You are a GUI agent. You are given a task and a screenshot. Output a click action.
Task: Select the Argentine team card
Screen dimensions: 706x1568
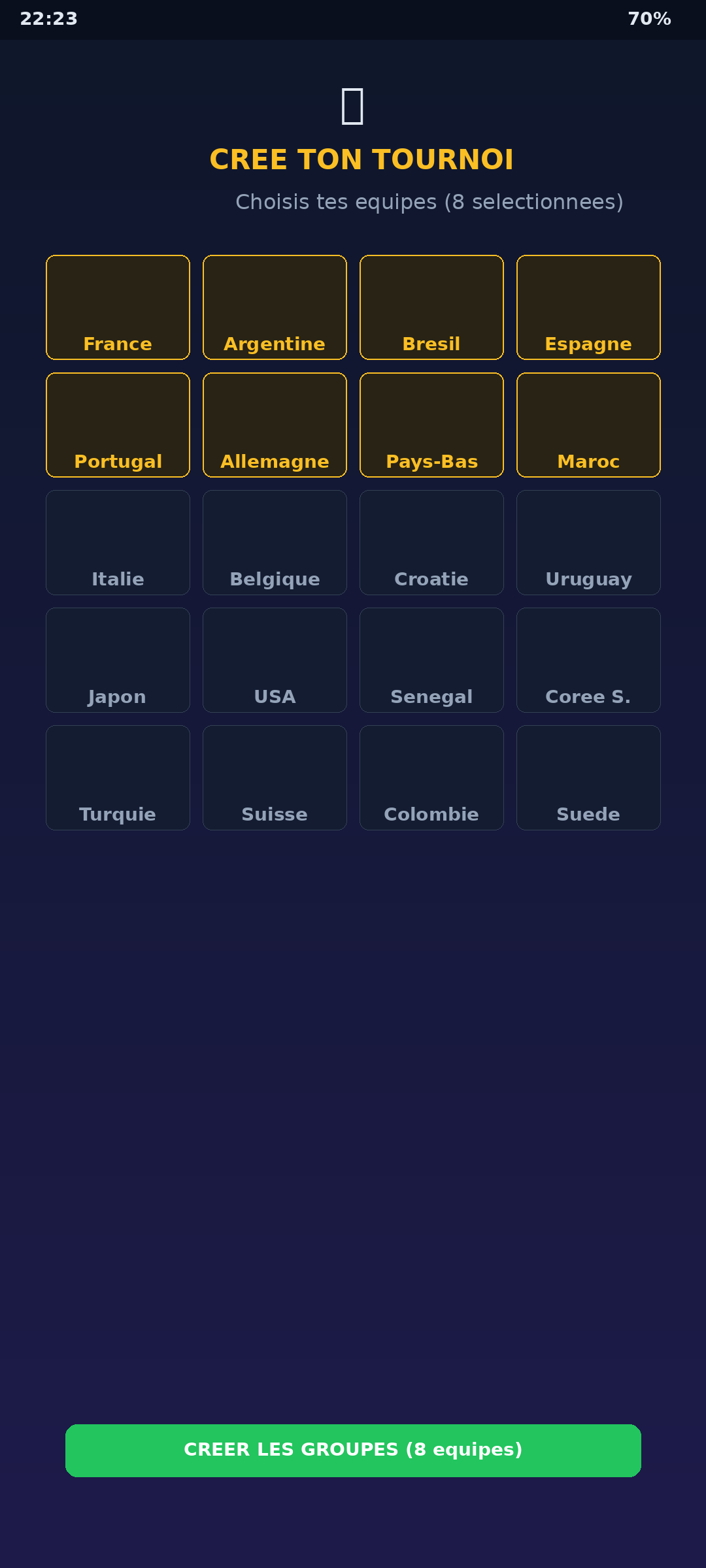[275, 307]
